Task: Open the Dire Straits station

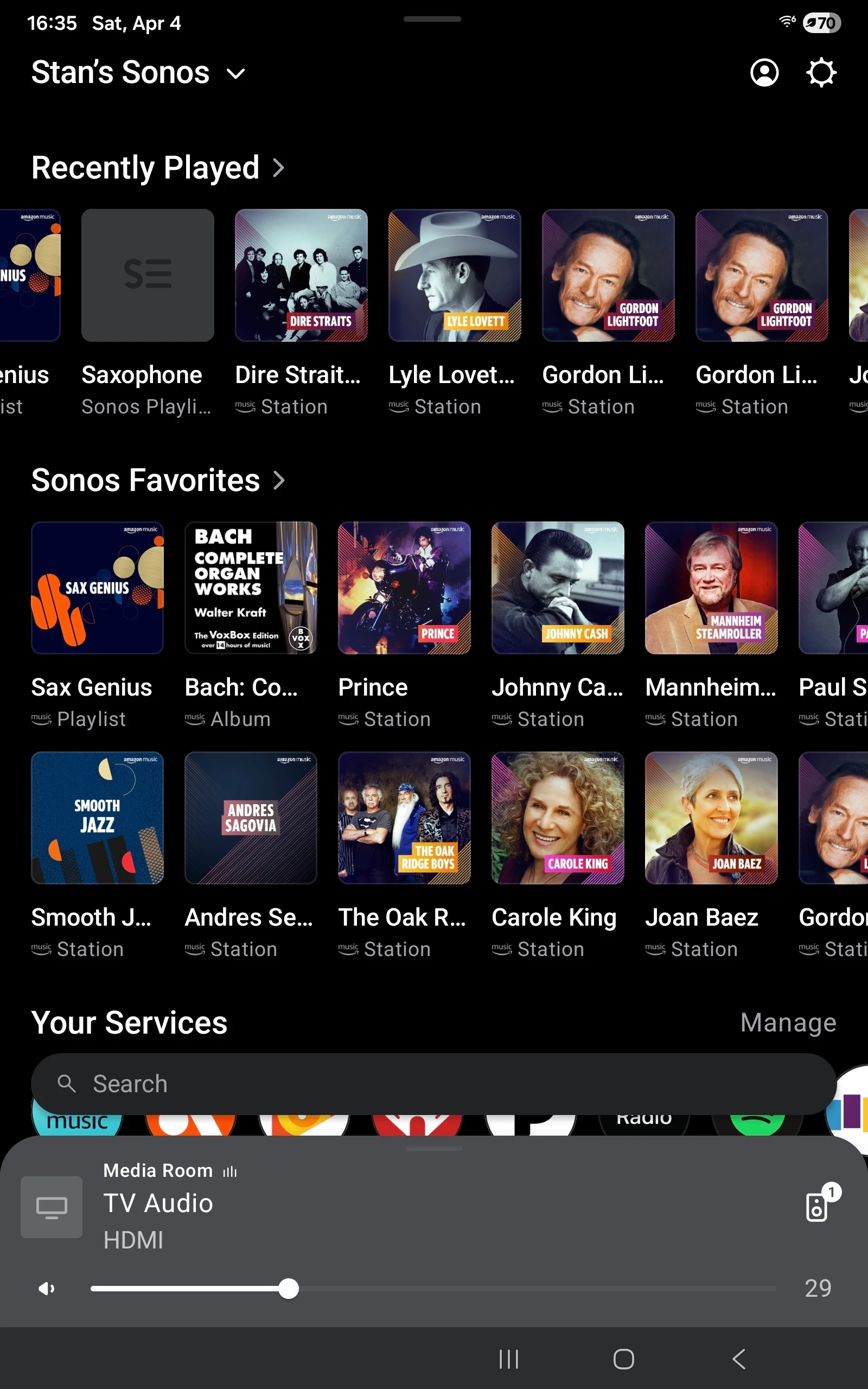Action: (x=301, y=276)
